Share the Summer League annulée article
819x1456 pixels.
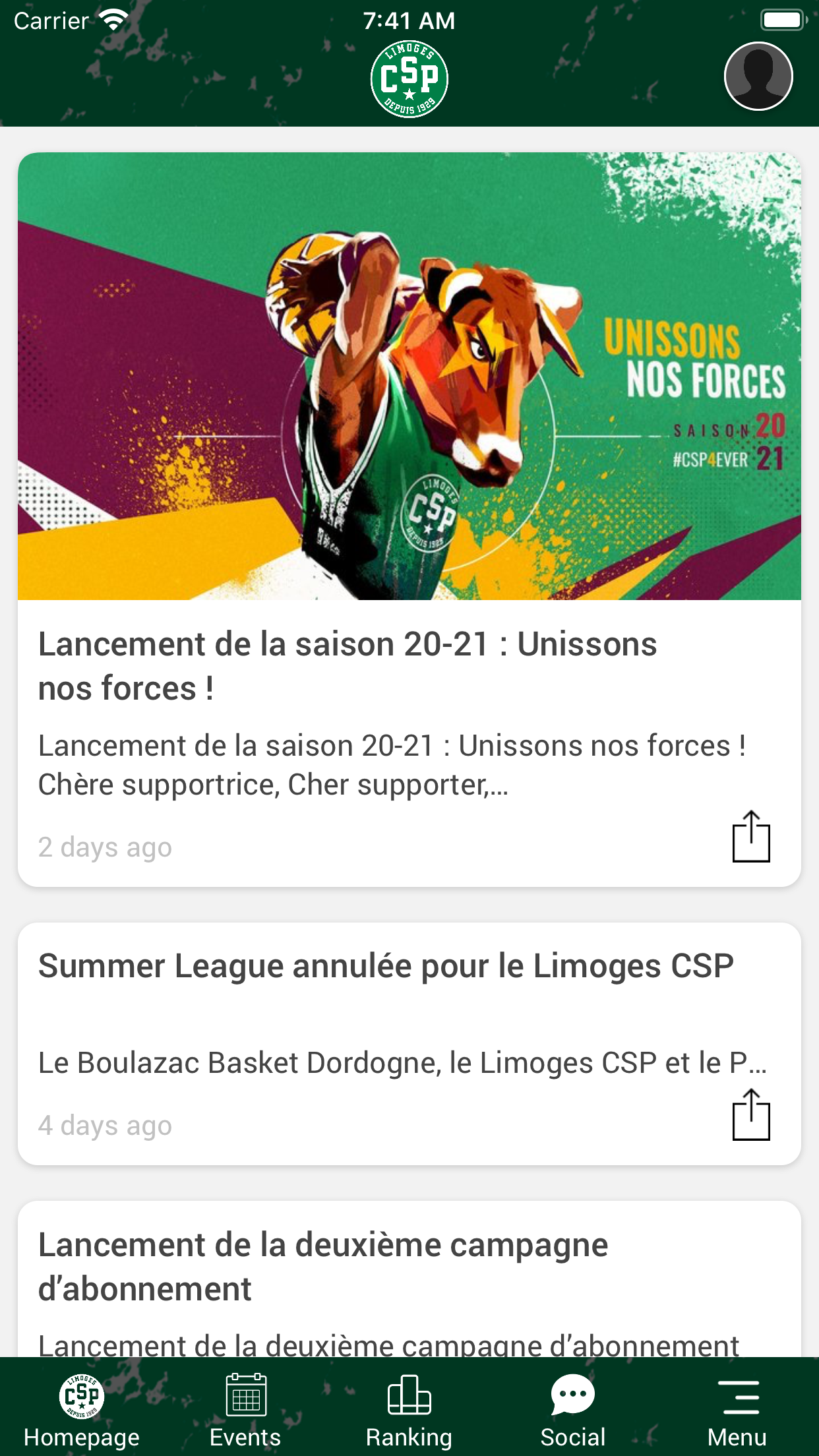[751, 1115]
